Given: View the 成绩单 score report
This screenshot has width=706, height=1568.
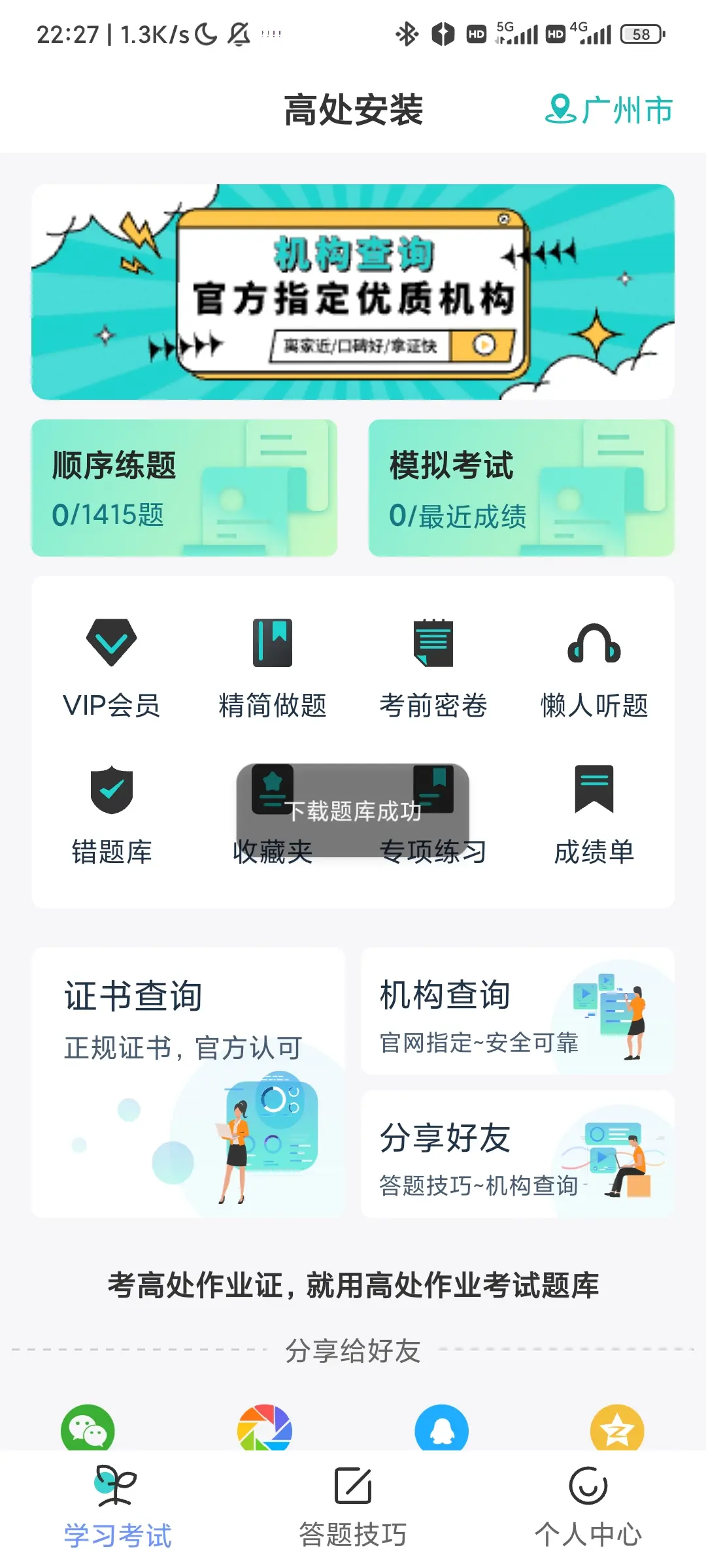Looking at the screenshot, I should click(594, 815).
